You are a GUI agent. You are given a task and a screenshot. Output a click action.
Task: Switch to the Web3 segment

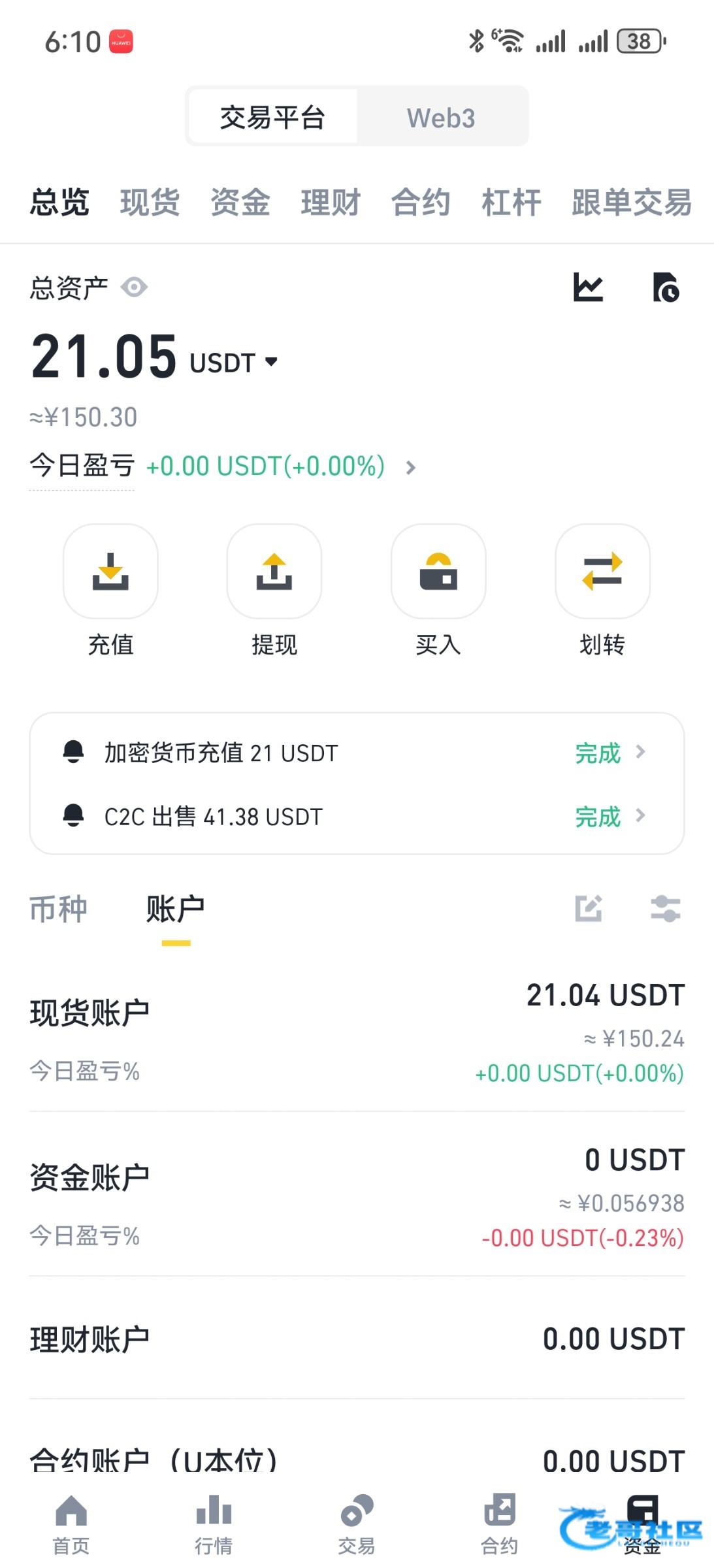pos(442,118)
